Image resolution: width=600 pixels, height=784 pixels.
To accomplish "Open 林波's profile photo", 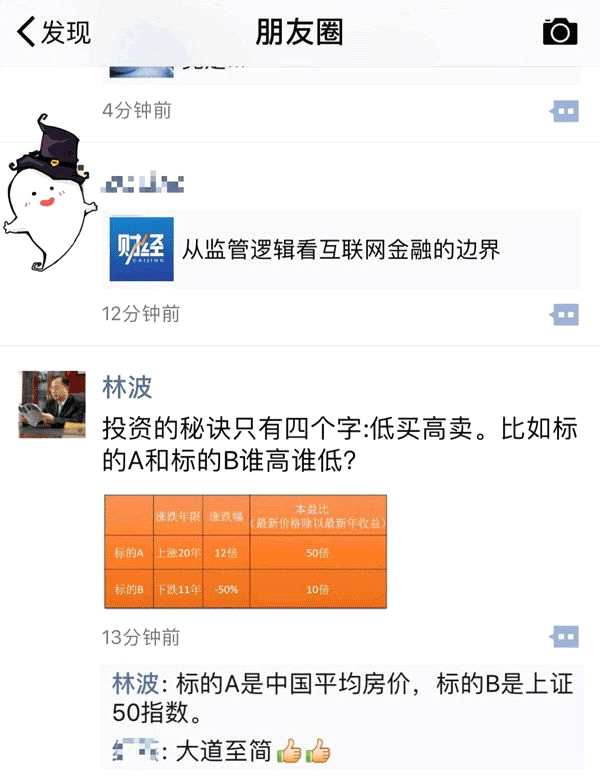I will (x=51, y=404).
